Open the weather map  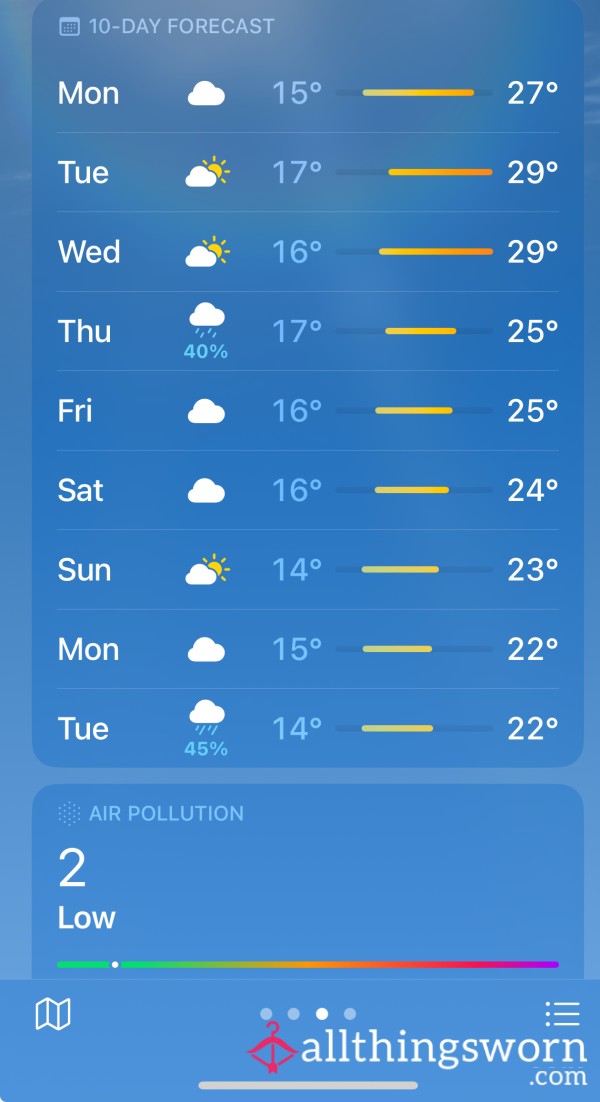53,1014
